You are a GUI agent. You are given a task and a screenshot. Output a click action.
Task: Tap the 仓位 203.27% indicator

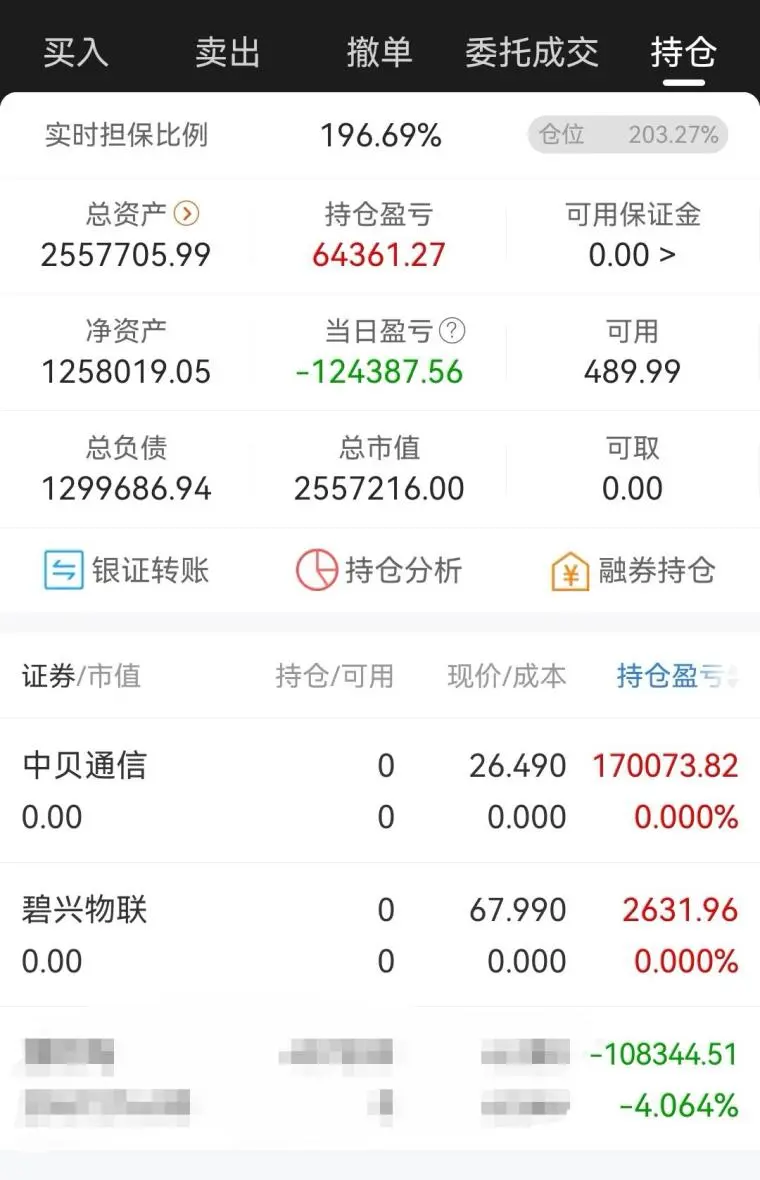tap(628, 135)
